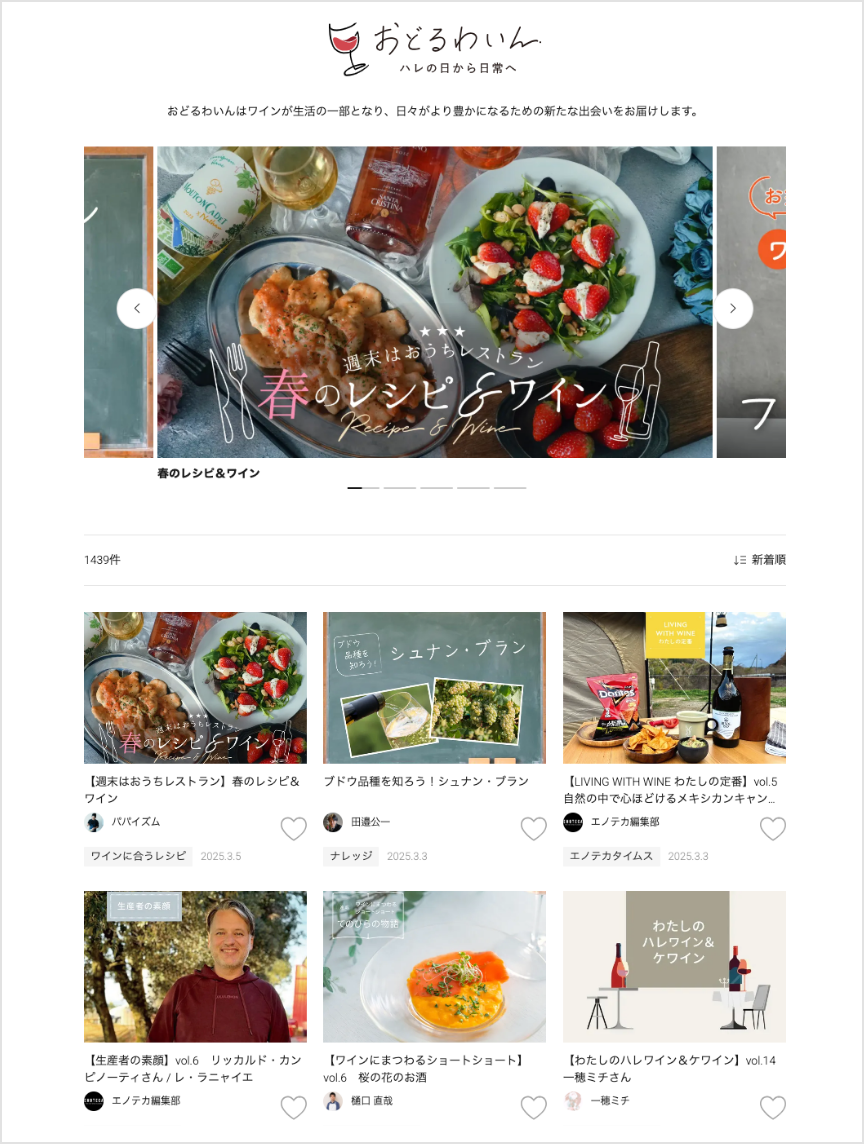The height and width of the screenshot is (1144, 864).
Task: Select the ワインに合うレシピ category tag
Action: tap(138, 856)
